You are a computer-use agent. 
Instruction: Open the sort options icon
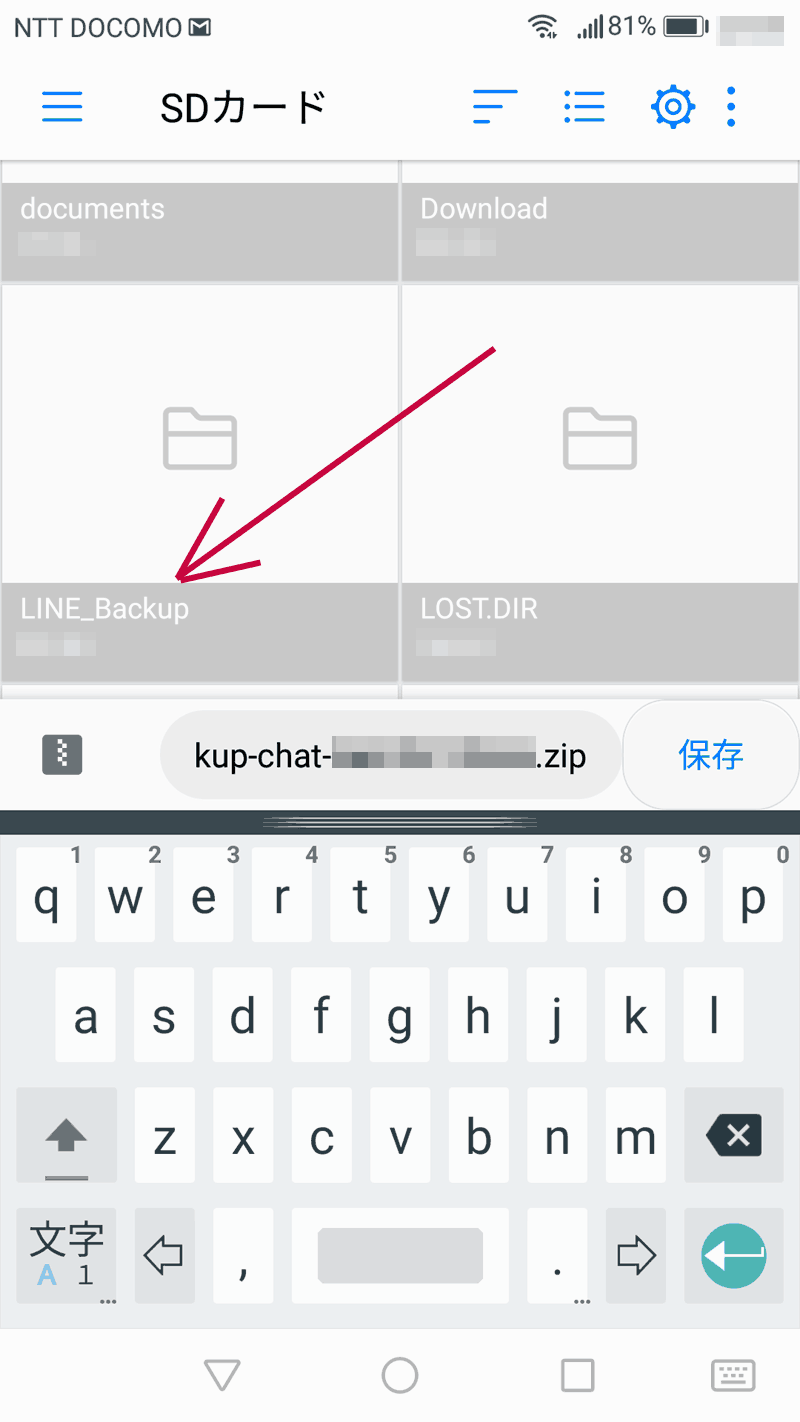point(494,106)
